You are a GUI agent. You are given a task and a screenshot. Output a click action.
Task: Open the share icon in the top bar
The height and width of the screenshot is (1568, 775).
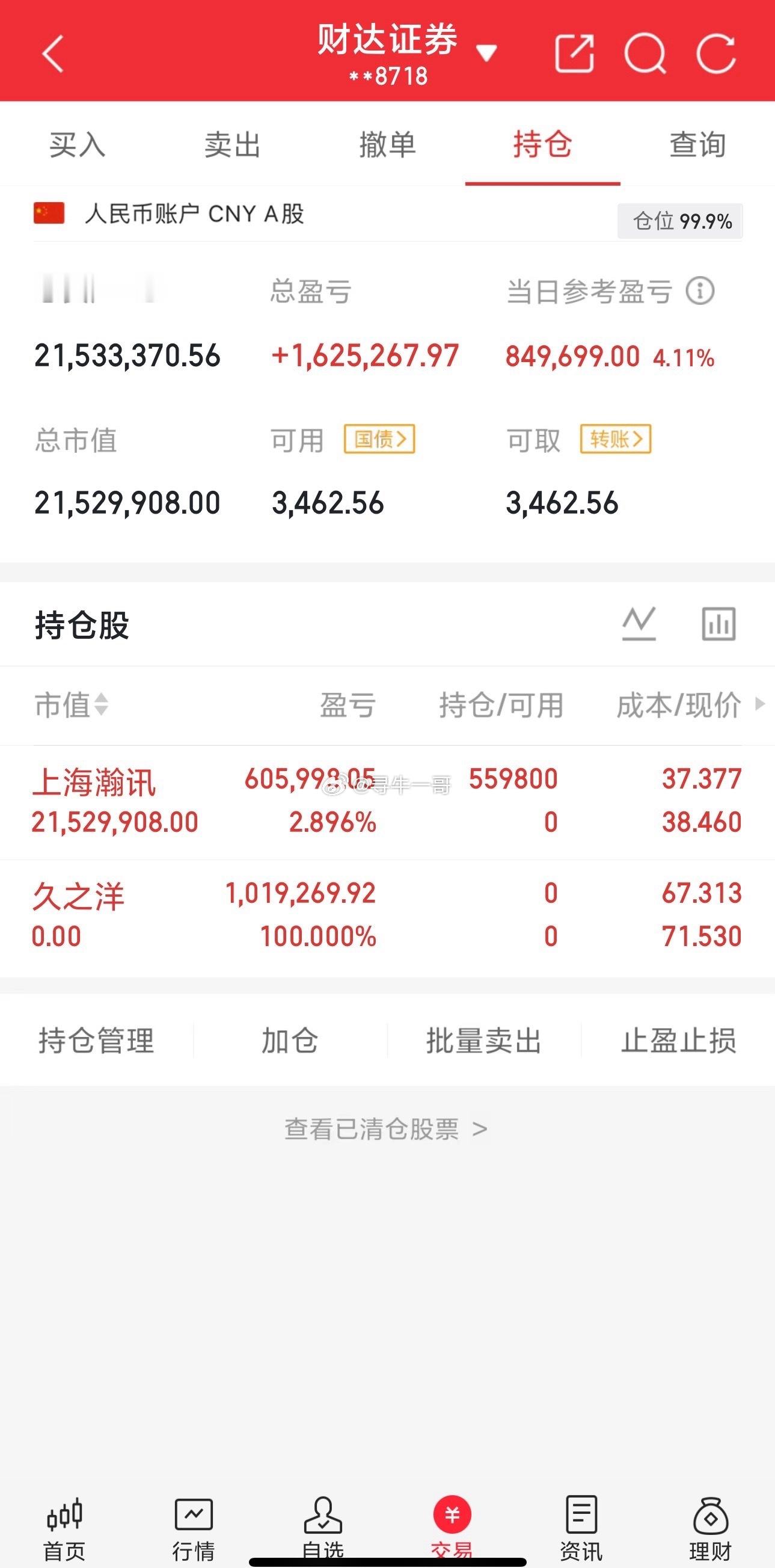click(576, 54)
